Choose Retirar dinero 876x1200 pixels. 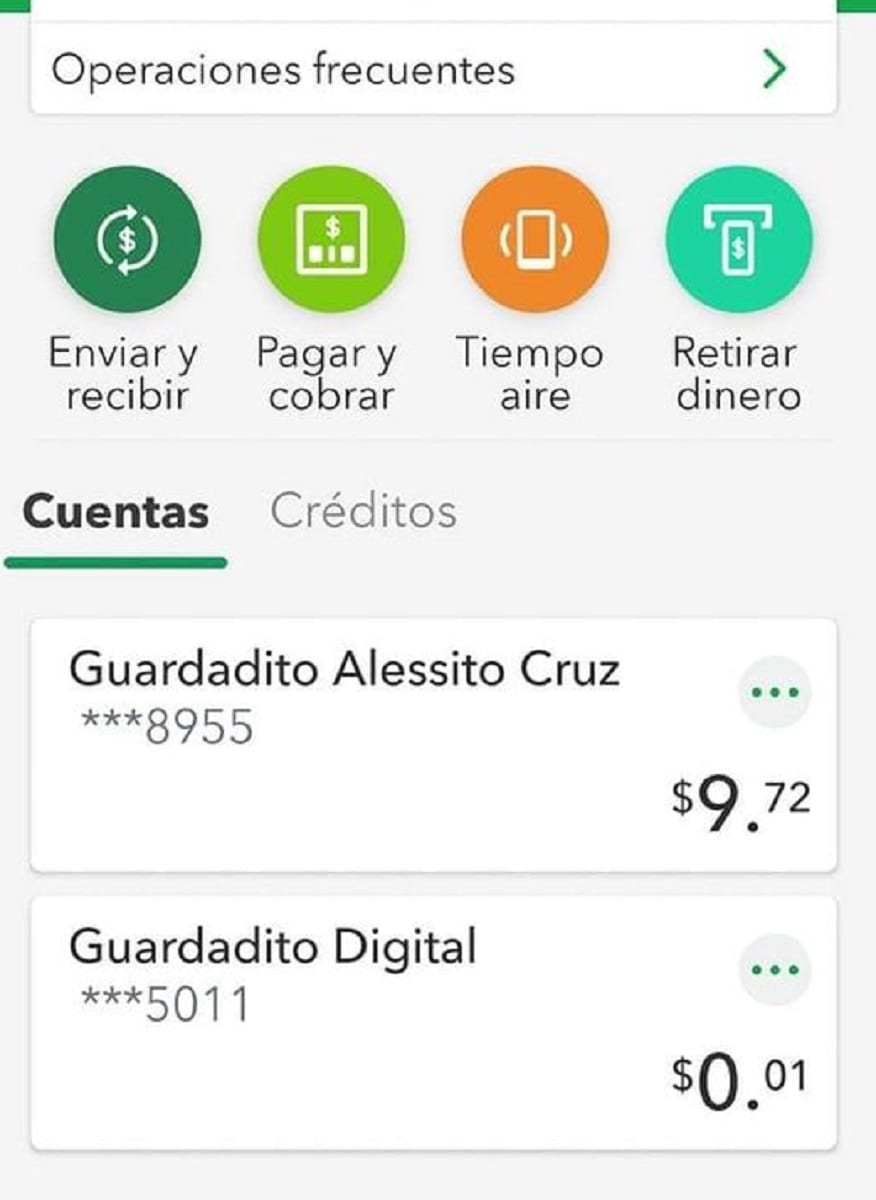point(738,240)
